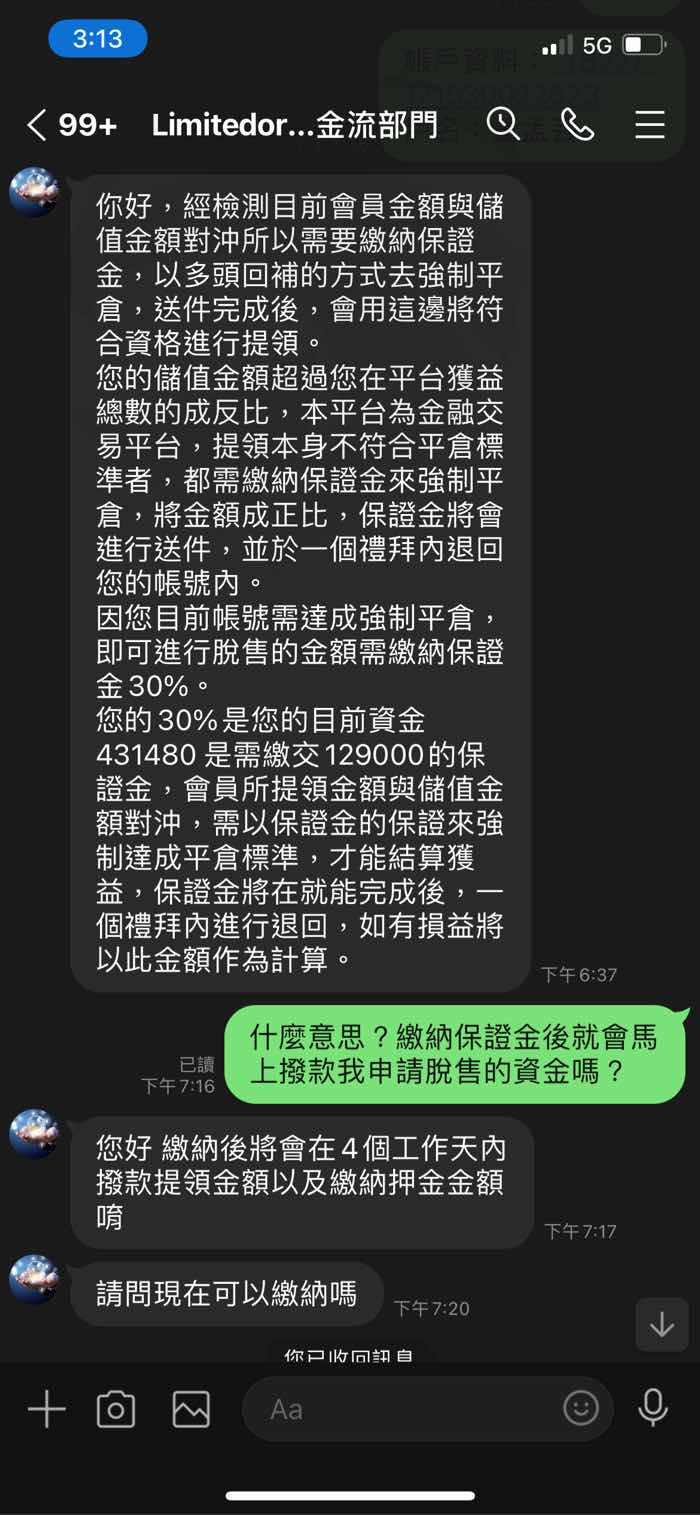Tap the Aa message input field

tap(428, 1409)
